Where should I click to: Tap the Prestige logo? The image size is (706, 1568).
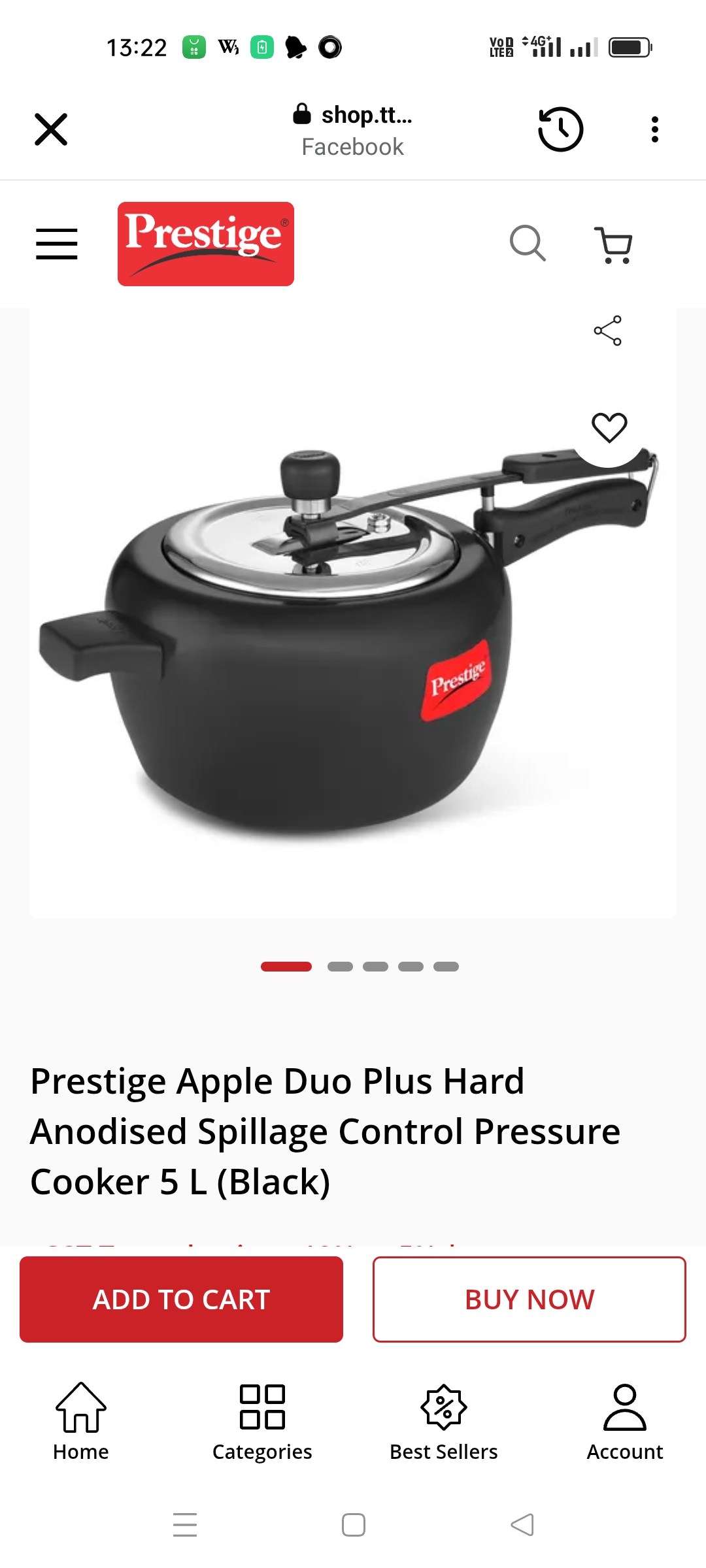click(206, 244)
